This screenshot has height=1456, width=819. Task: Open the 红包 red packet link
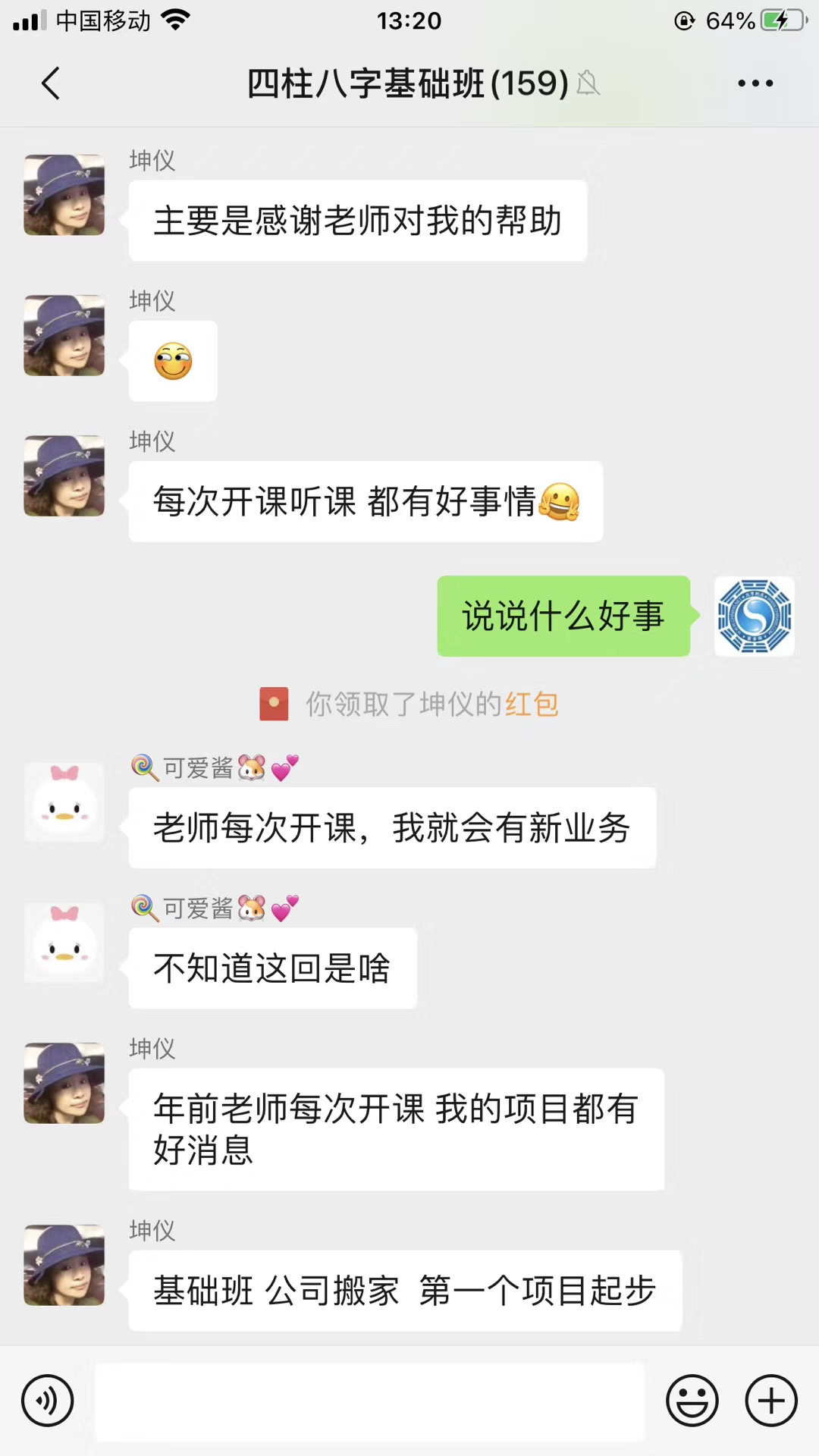pyautogui.click(x=532, y=704)
